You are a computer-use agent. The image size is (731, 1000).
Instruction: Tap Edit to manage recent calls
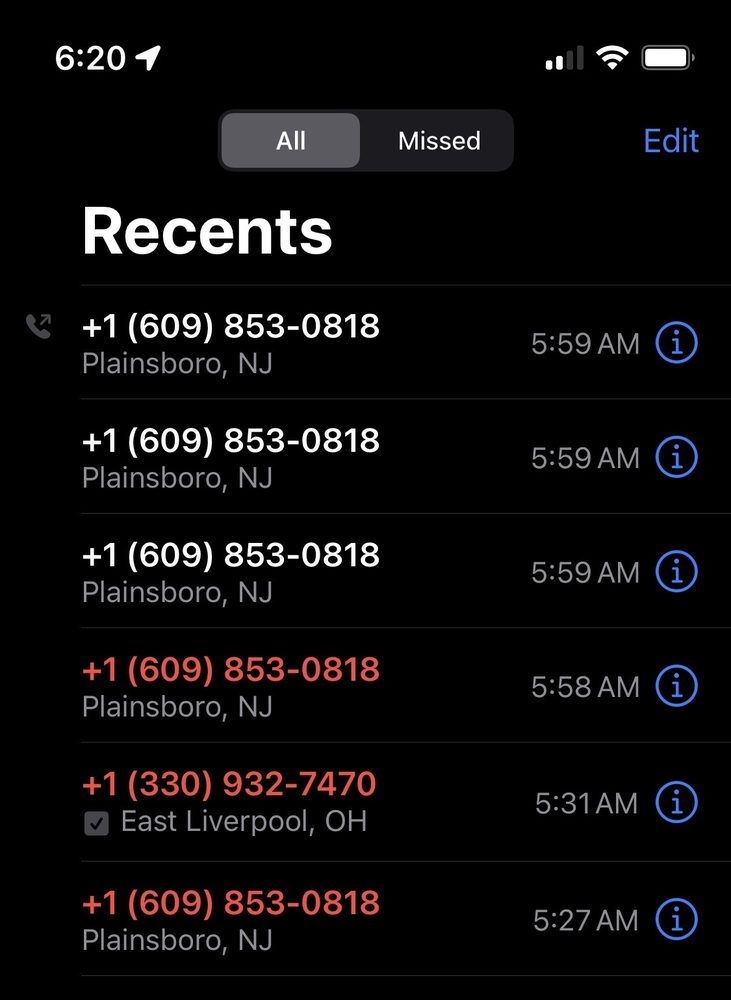click(x=671, y=141)
